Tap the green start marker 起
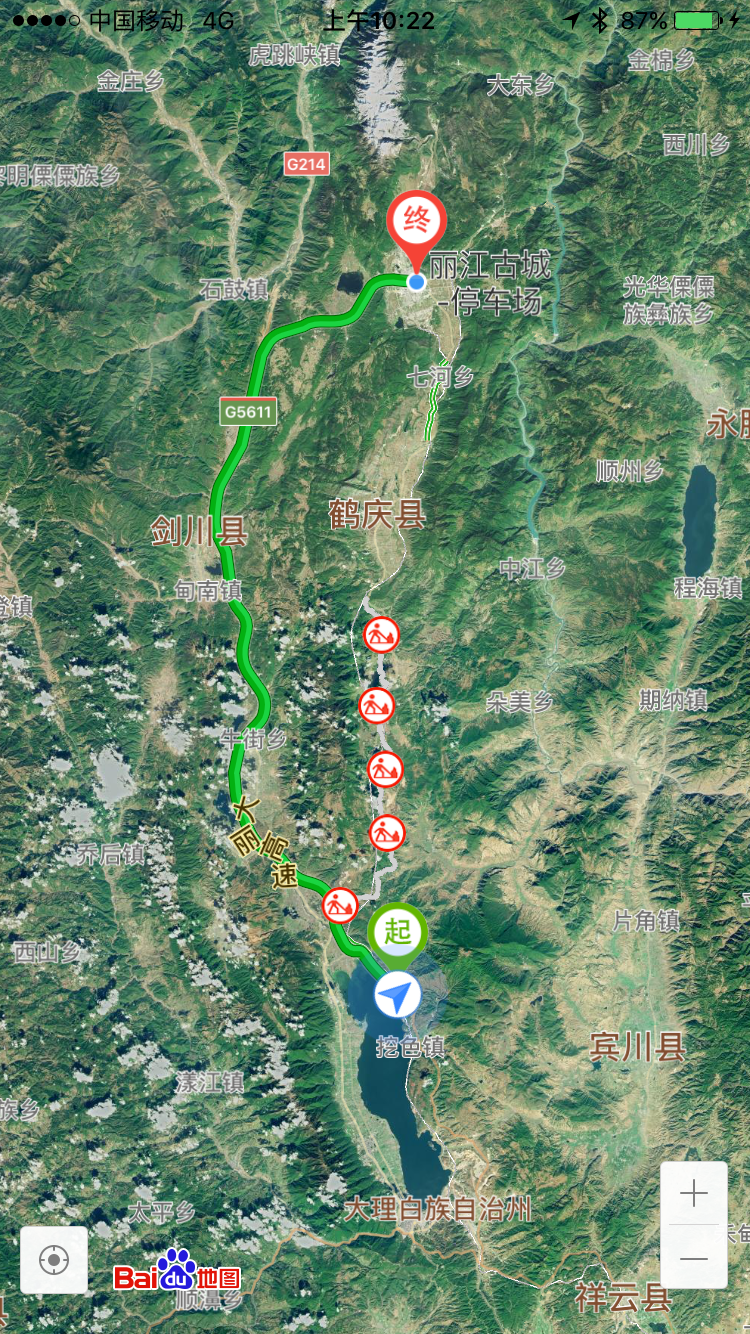Image resolution: width=750 pixels, height=1334 pixels. [x=398, y=932]
